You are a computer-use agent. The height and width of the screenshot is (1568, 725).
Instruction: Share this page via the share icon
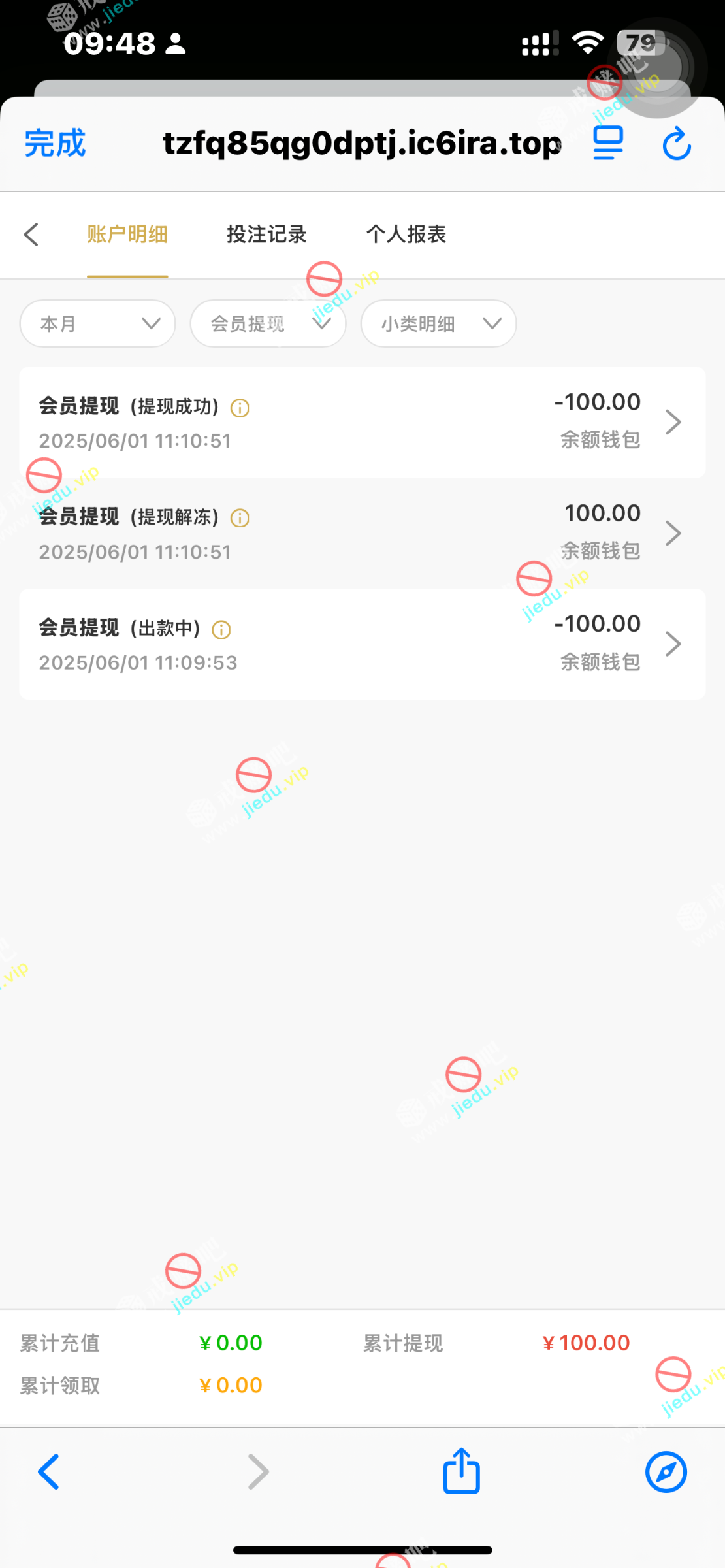click(461, 1471)
